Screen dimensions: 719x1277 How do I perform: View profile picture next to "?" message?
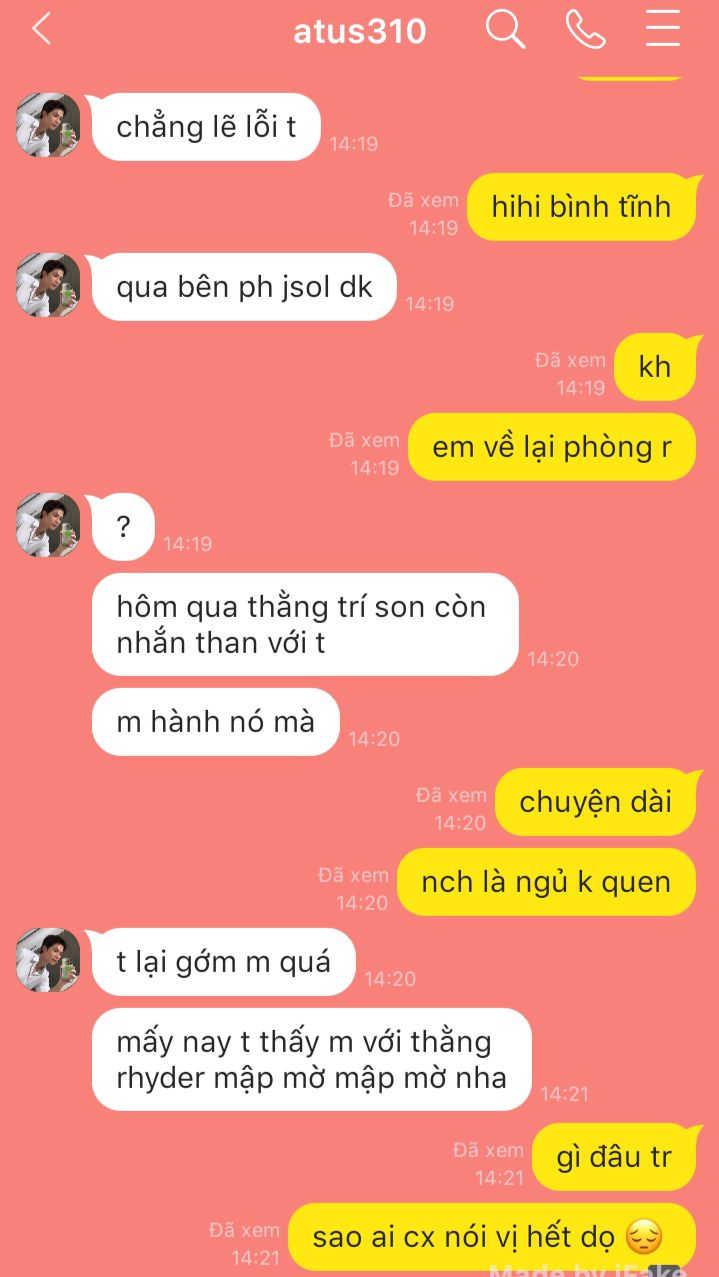point(48,525)
